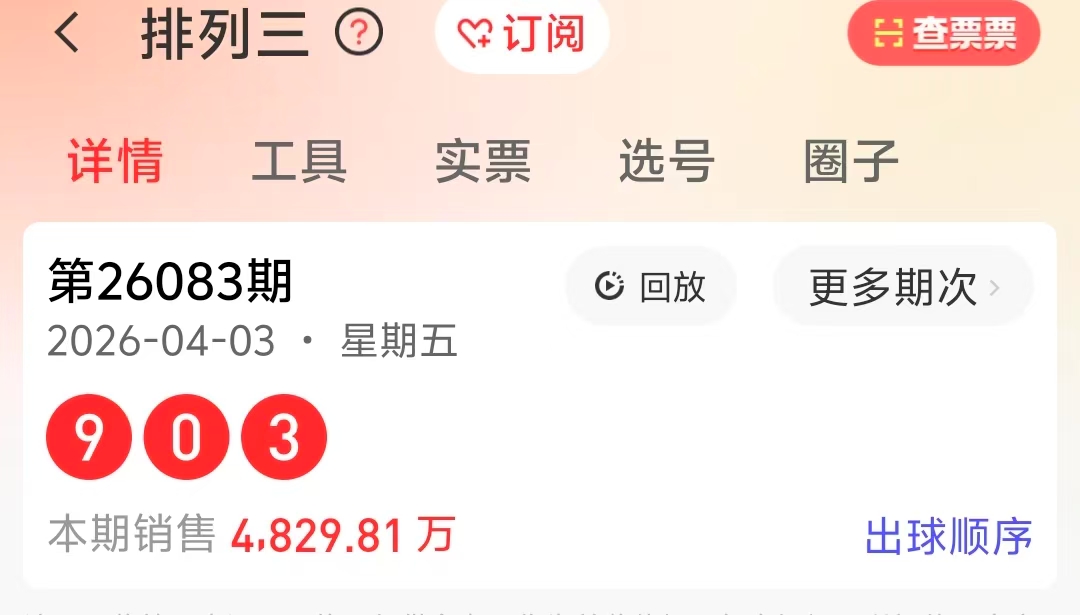
Task: Play the 回放 draw replay
Action: pyautogui.click(x=651, y=287)
